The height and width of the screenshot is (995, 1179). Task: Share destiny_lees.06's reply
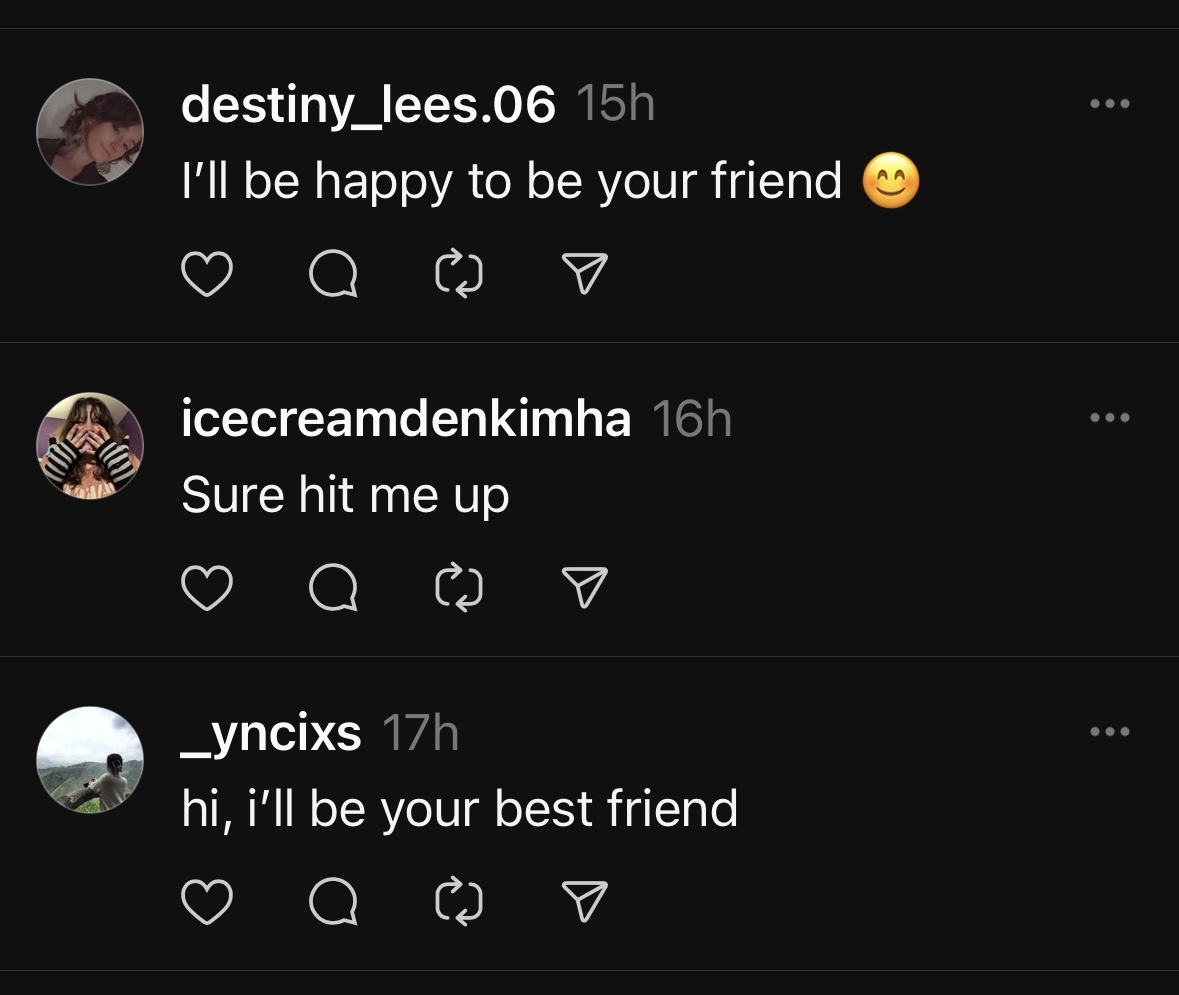[x=584, y=274]
